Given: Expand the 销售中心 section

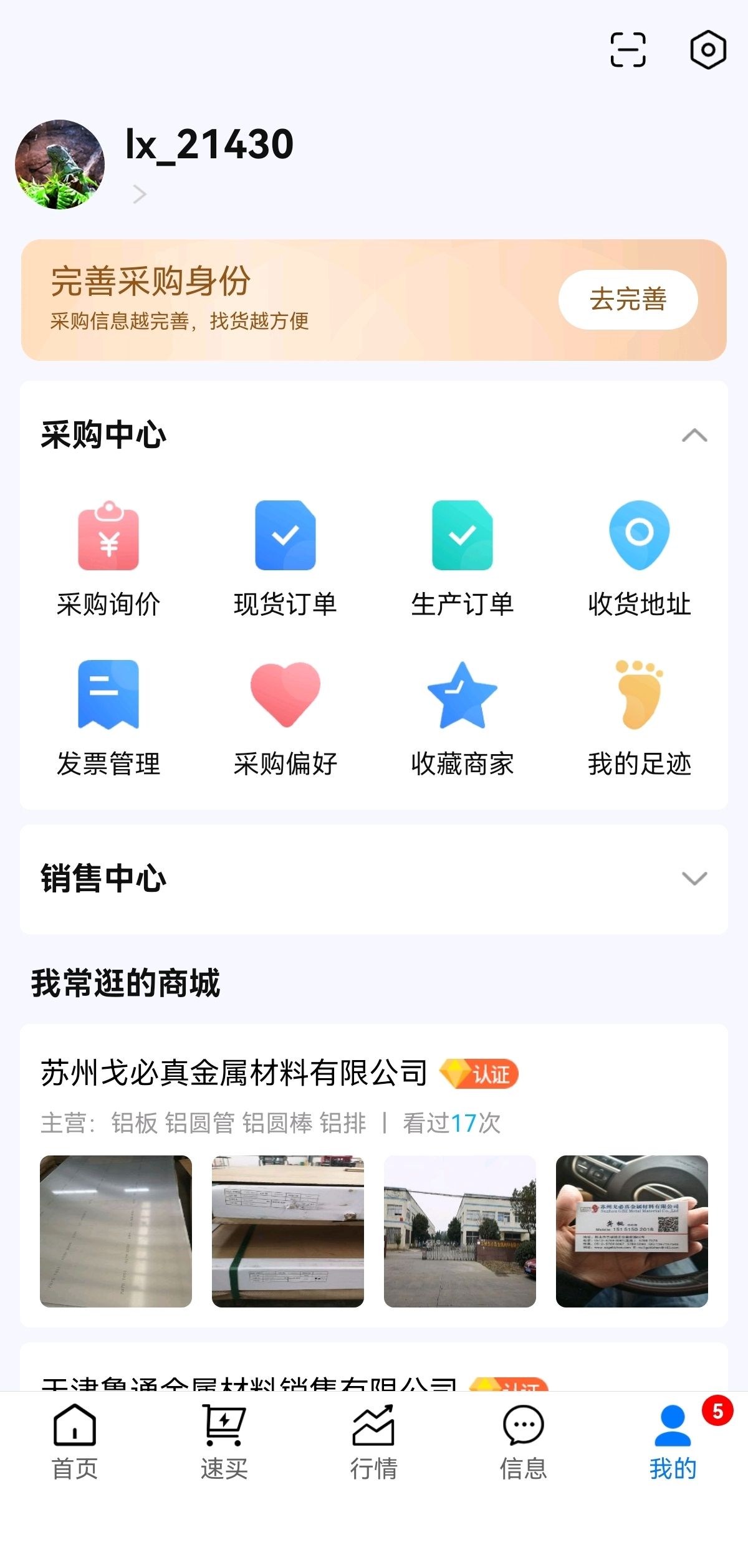Looking at the screenshot, I should 694,879.
